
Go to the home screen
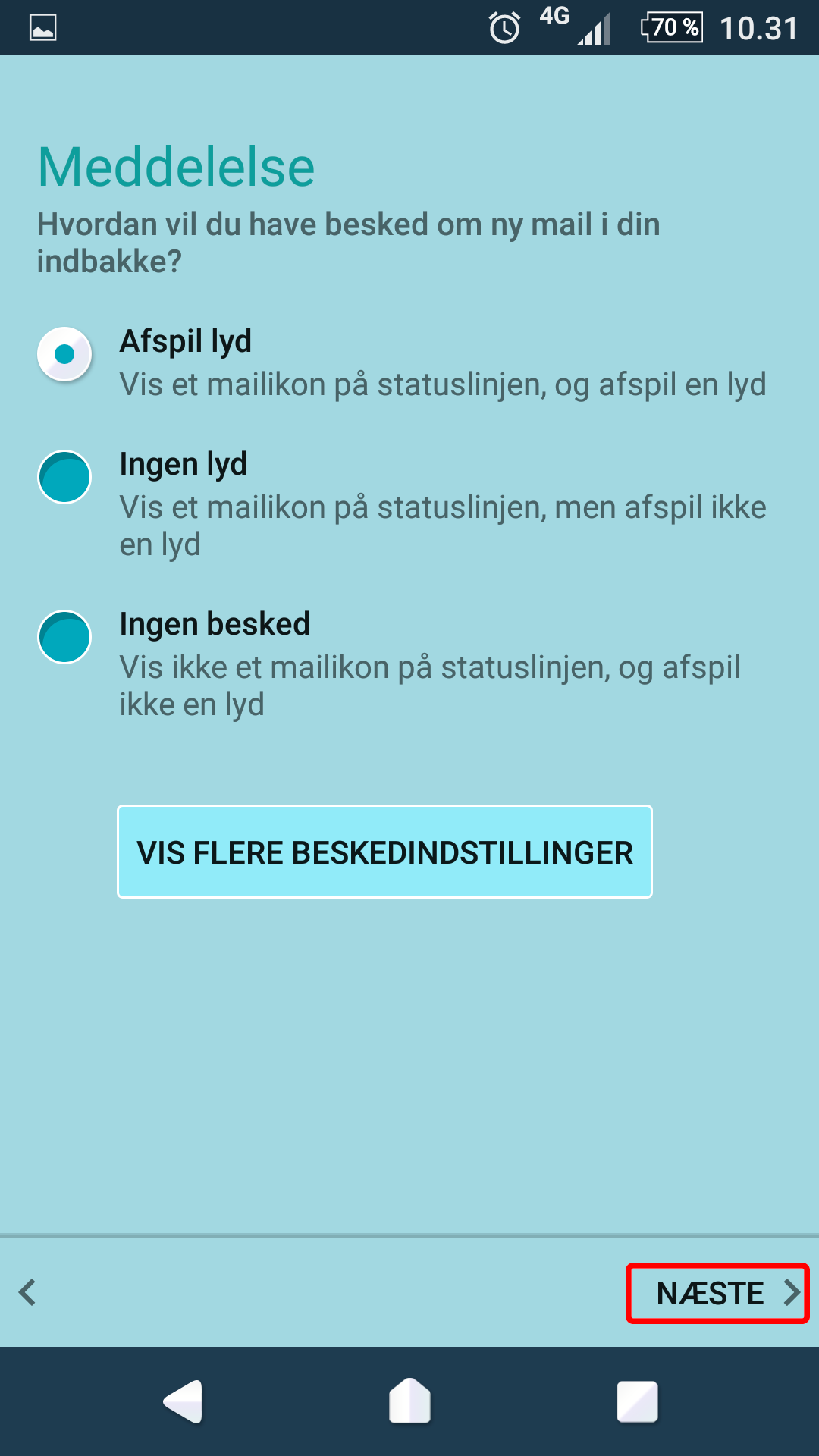[409, 1401]
